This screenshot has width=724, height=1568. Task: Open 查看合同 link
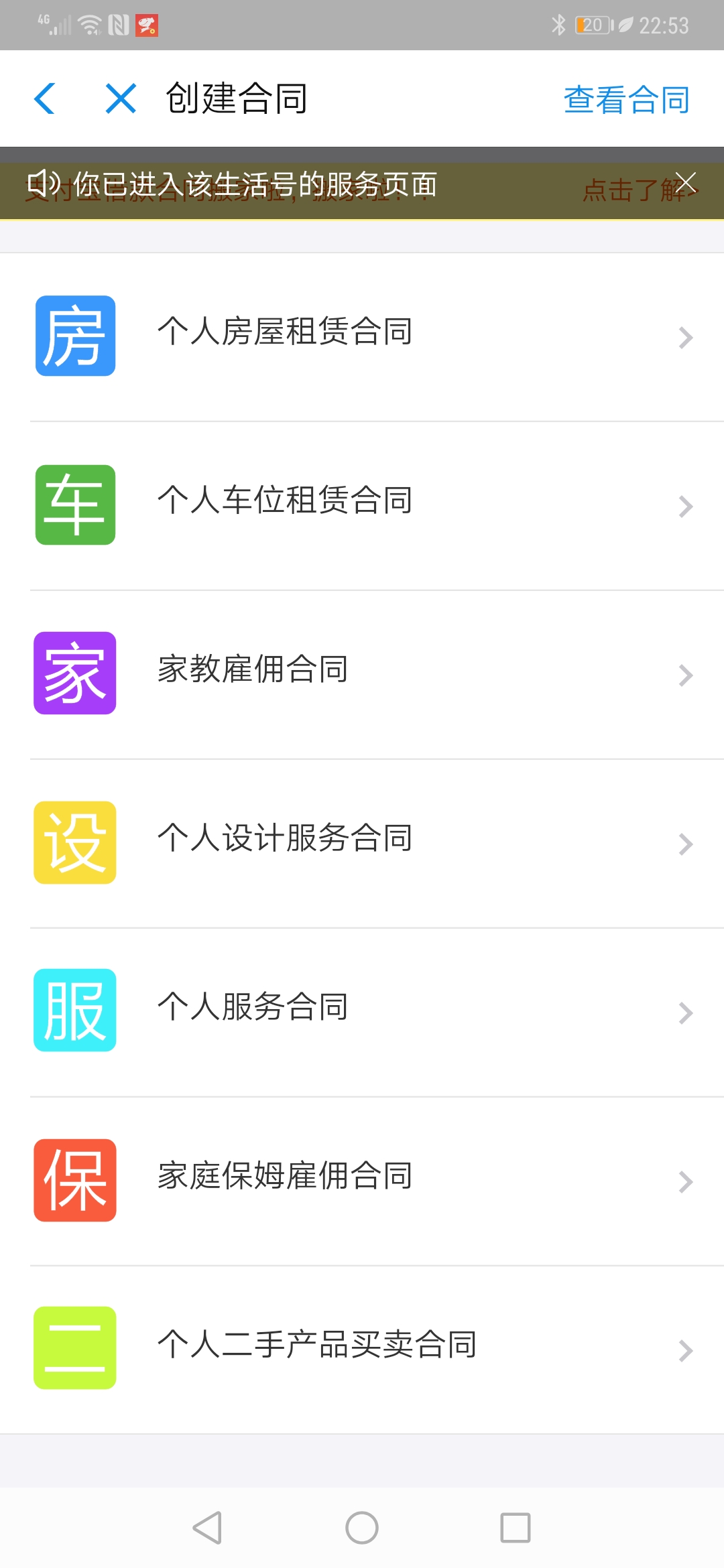626,100
